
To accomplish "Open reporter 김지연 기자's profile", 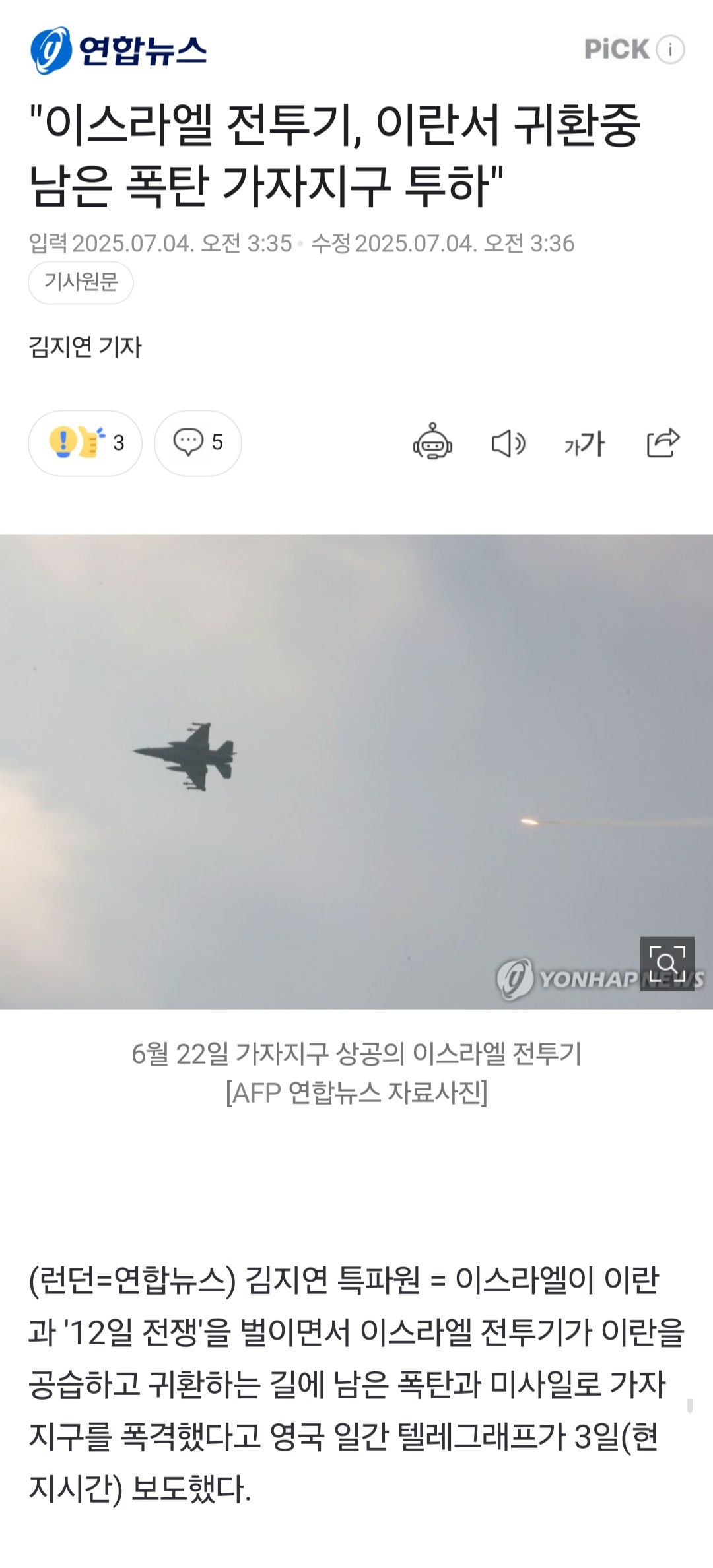I will [85, 347].
